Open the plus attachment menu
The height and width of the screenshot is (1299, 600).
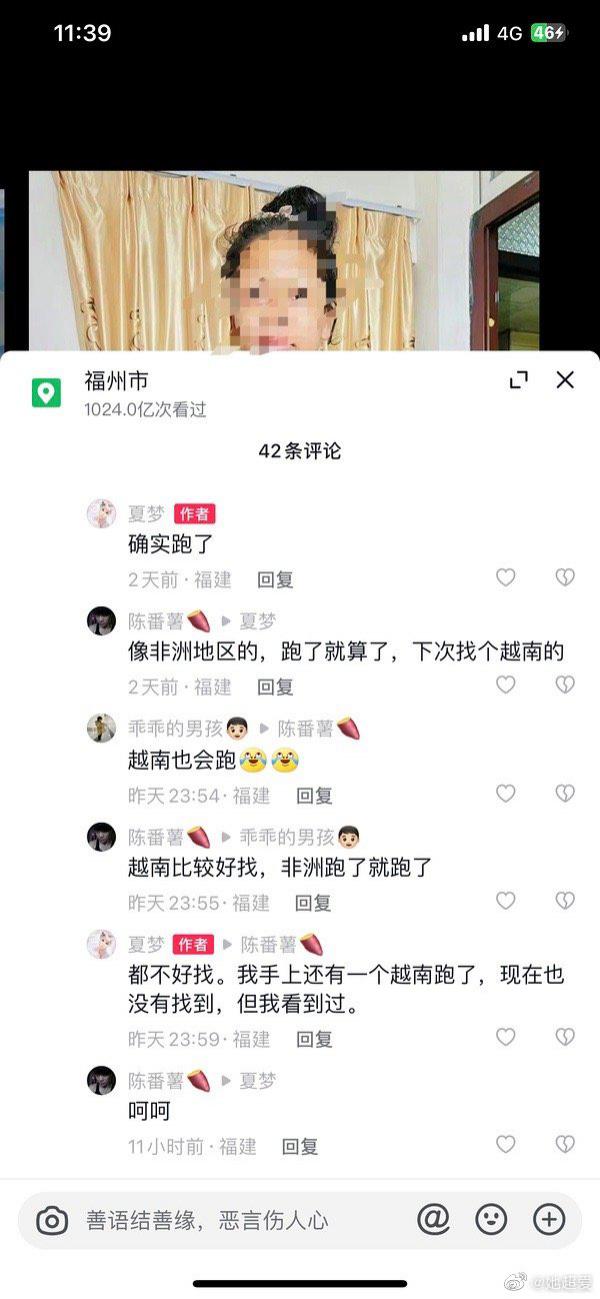tap(549, 1219)
